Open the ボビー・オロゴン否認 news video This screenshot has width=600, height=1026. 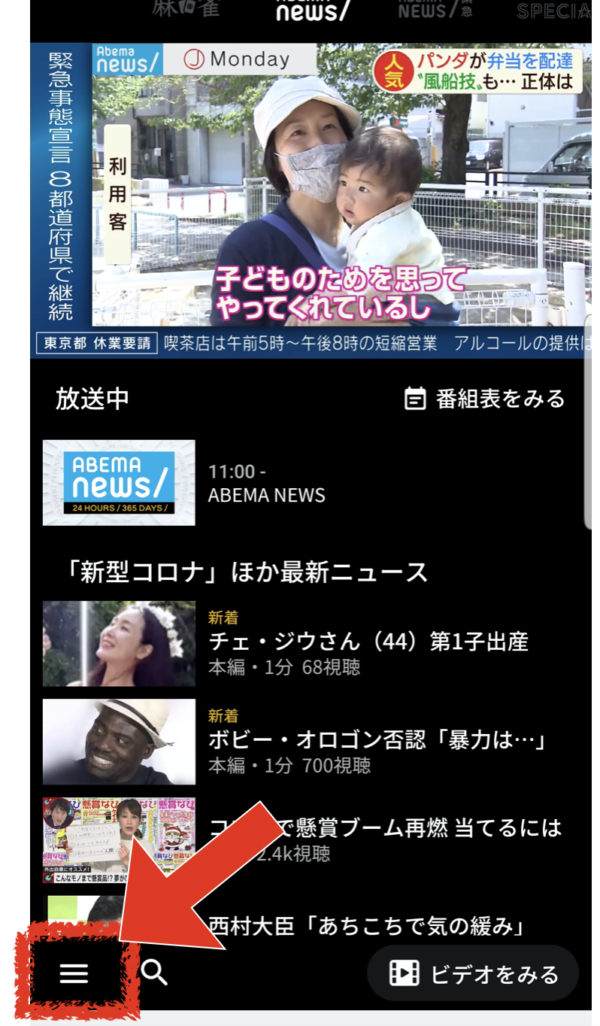[x=311, y=741]
